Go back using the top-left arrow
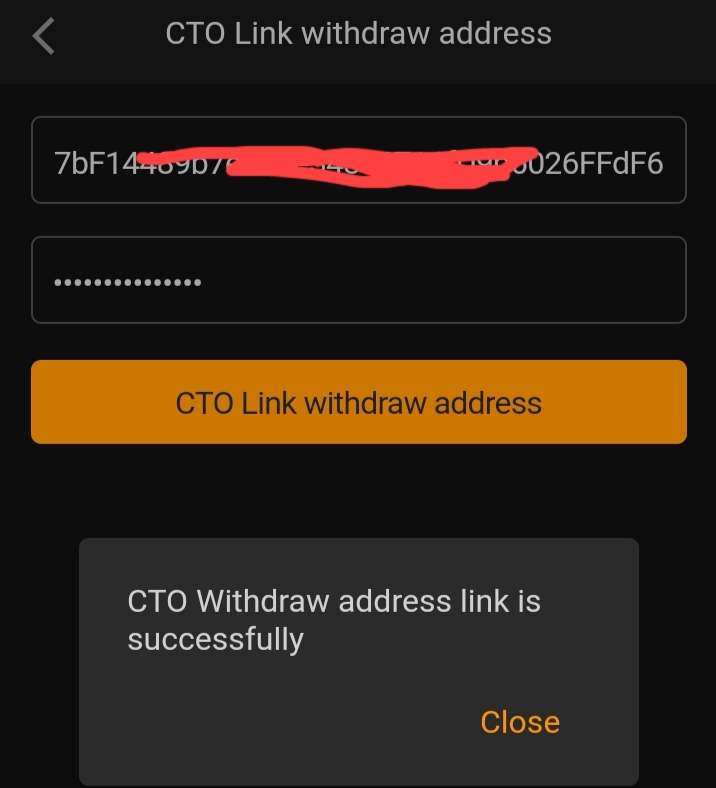 [43, 36]
